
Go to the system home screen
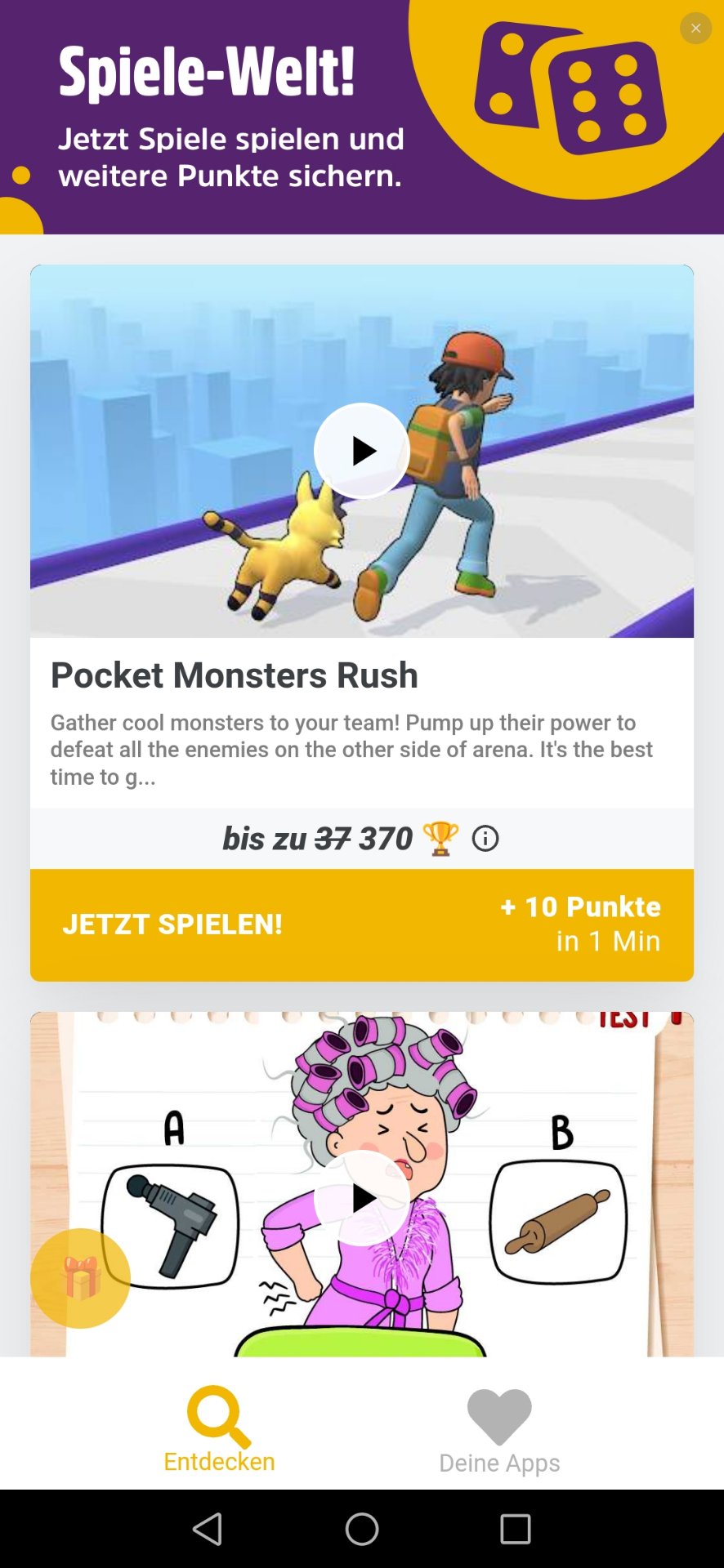pyautogui.click(x=362, y=1529)
